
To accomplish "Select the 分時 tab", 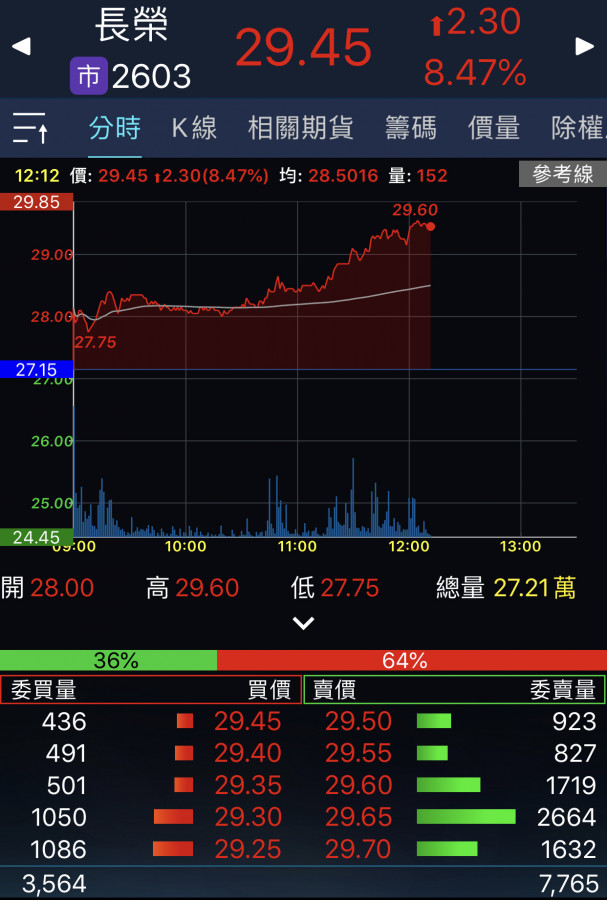I will click(x=115, y=128).
